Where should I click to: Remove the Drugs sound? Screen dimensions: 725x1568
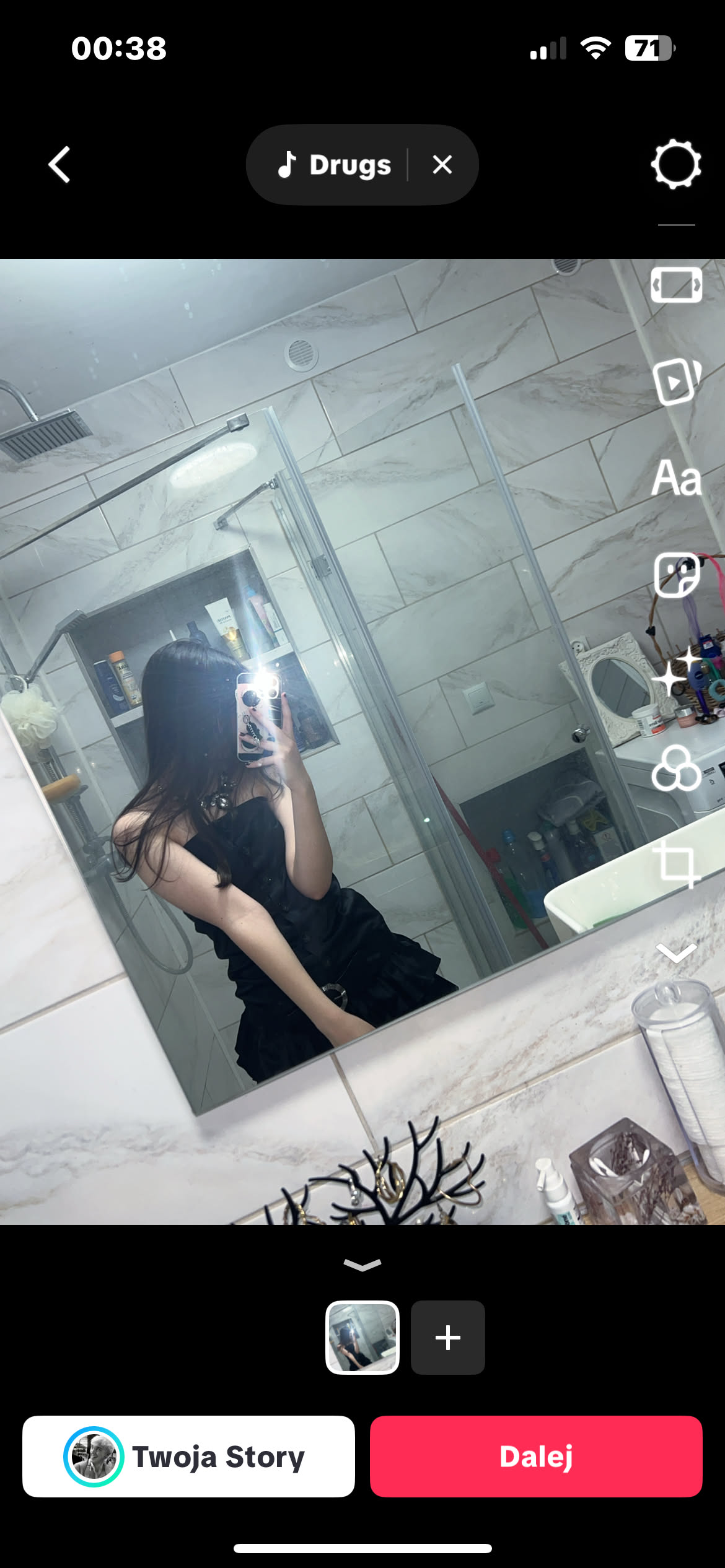coord(442,165)
